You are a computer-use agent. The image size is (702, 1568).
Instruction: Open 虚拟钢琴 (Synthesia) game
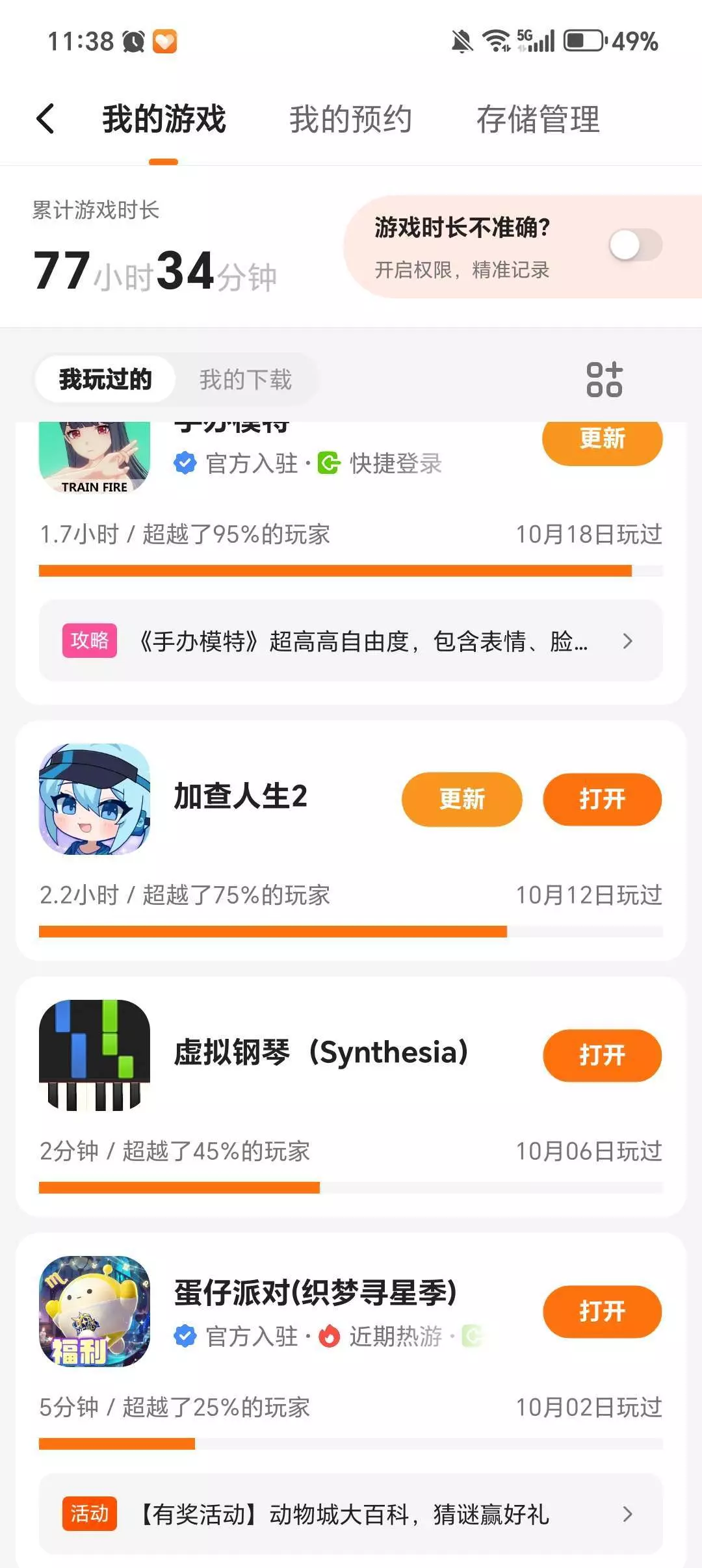(602, 1055)
